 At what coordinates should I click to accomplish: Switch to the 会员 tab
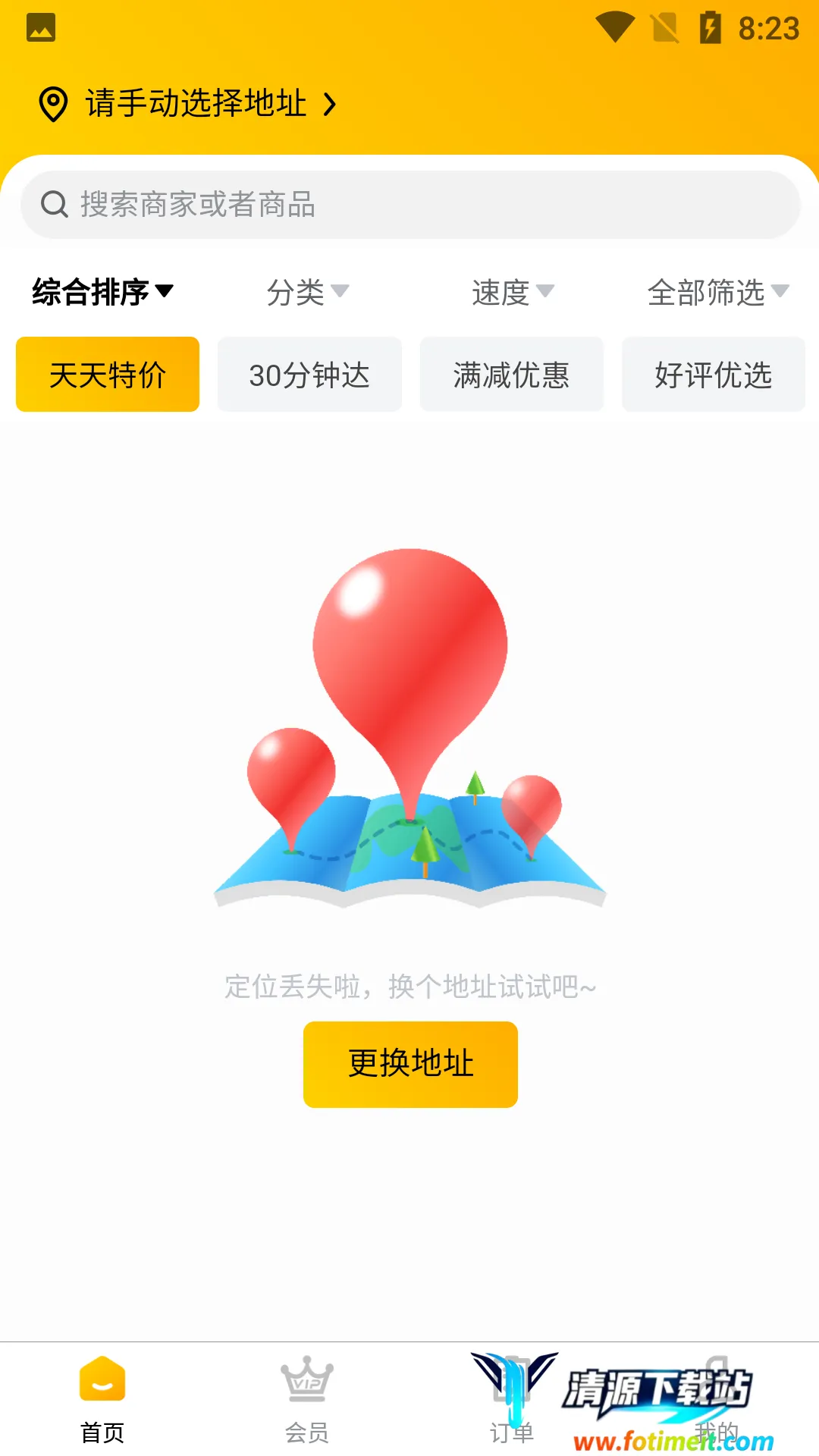tap(307, 1400)
